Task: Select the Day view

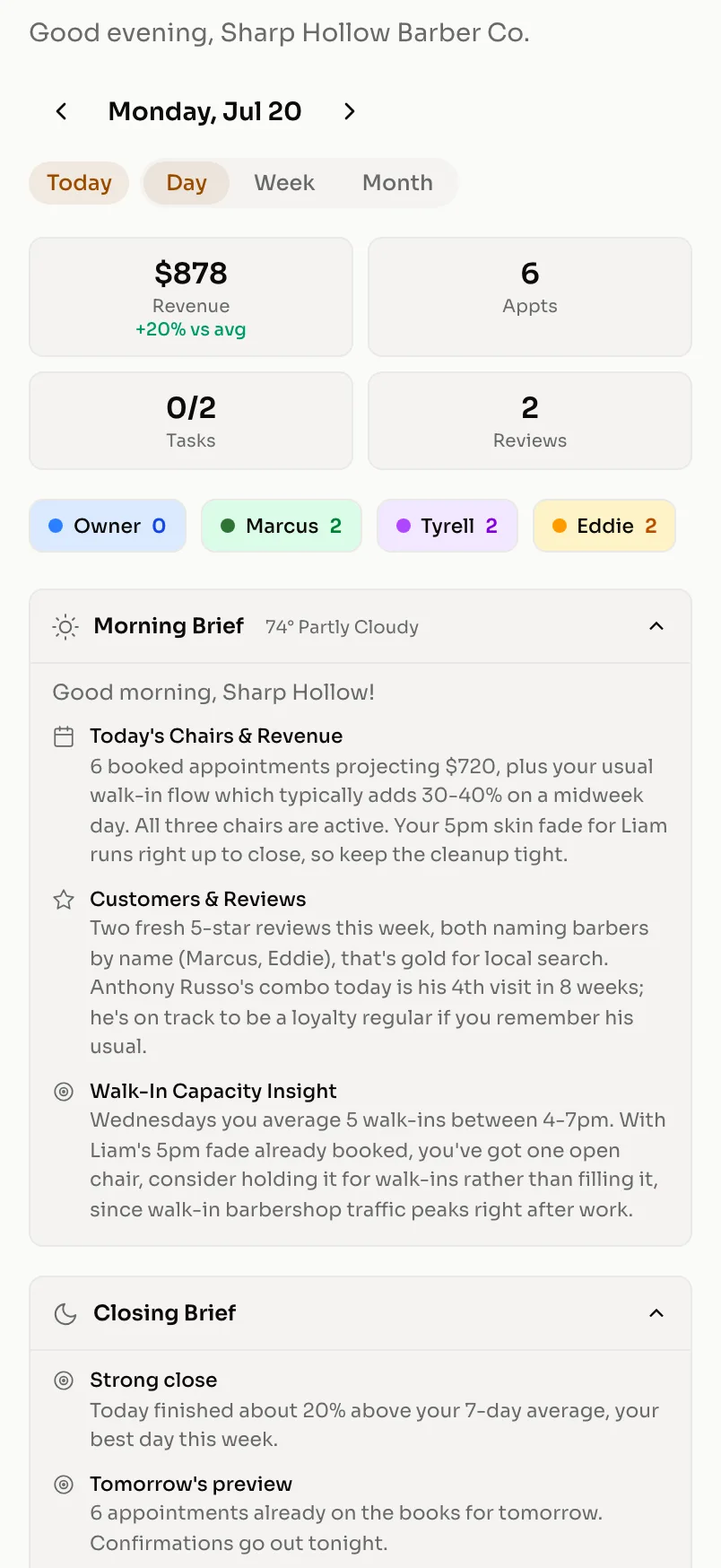Action: [187, 183]
